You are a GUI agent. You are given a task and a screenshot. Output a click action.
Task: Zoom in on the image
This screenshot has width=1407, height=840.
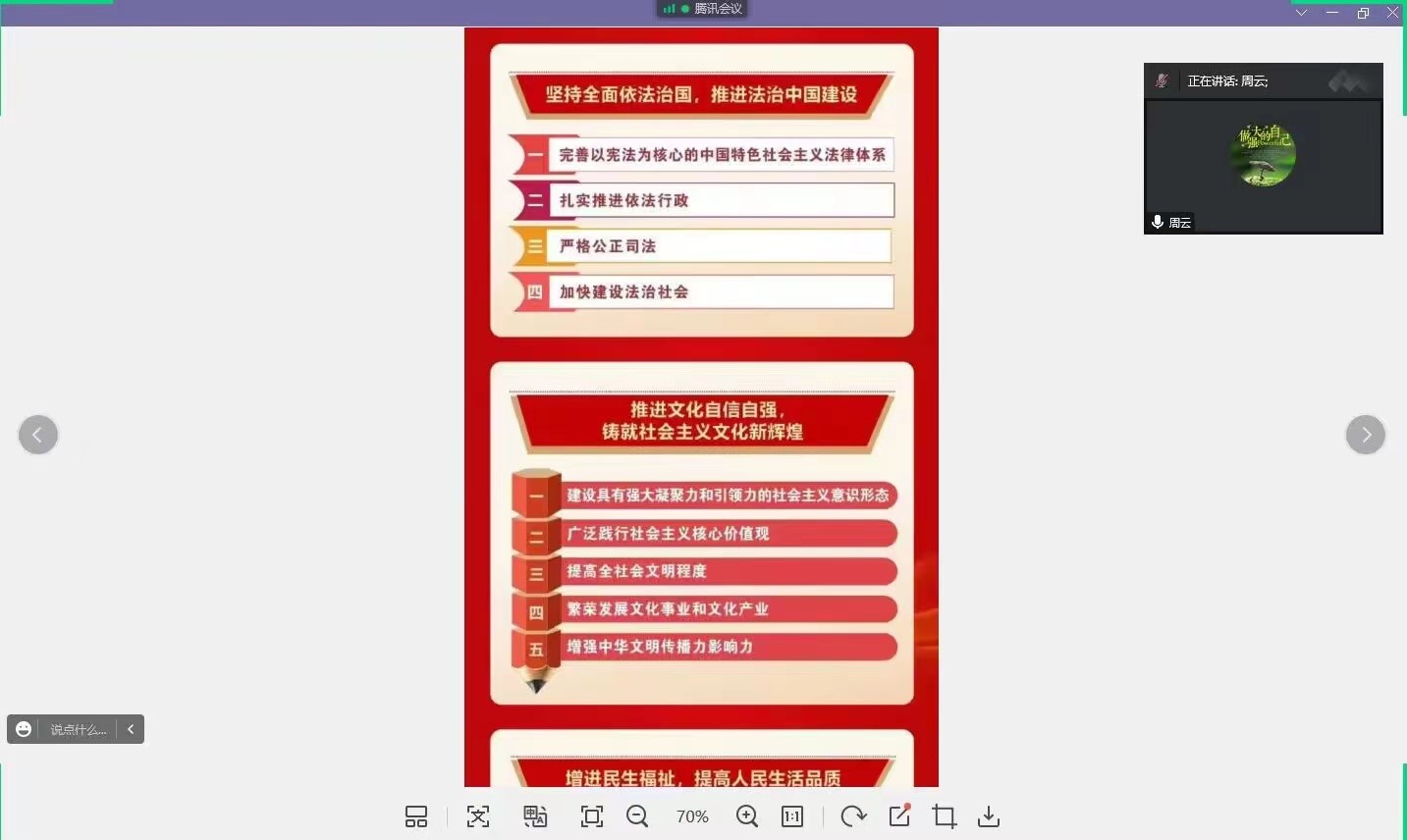[747, 816]
